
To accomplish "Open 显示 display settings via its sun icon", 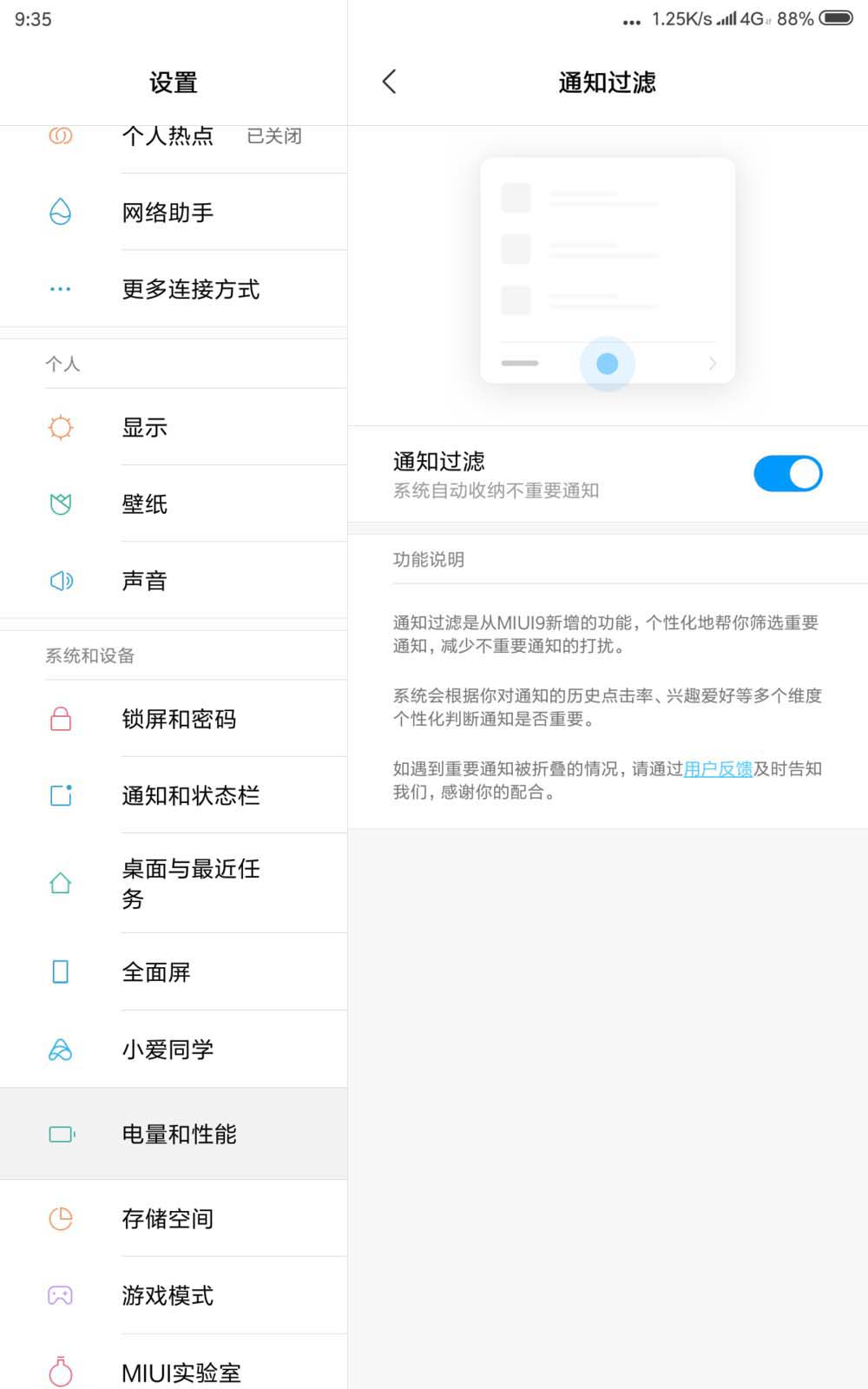I will click(59, 427).
